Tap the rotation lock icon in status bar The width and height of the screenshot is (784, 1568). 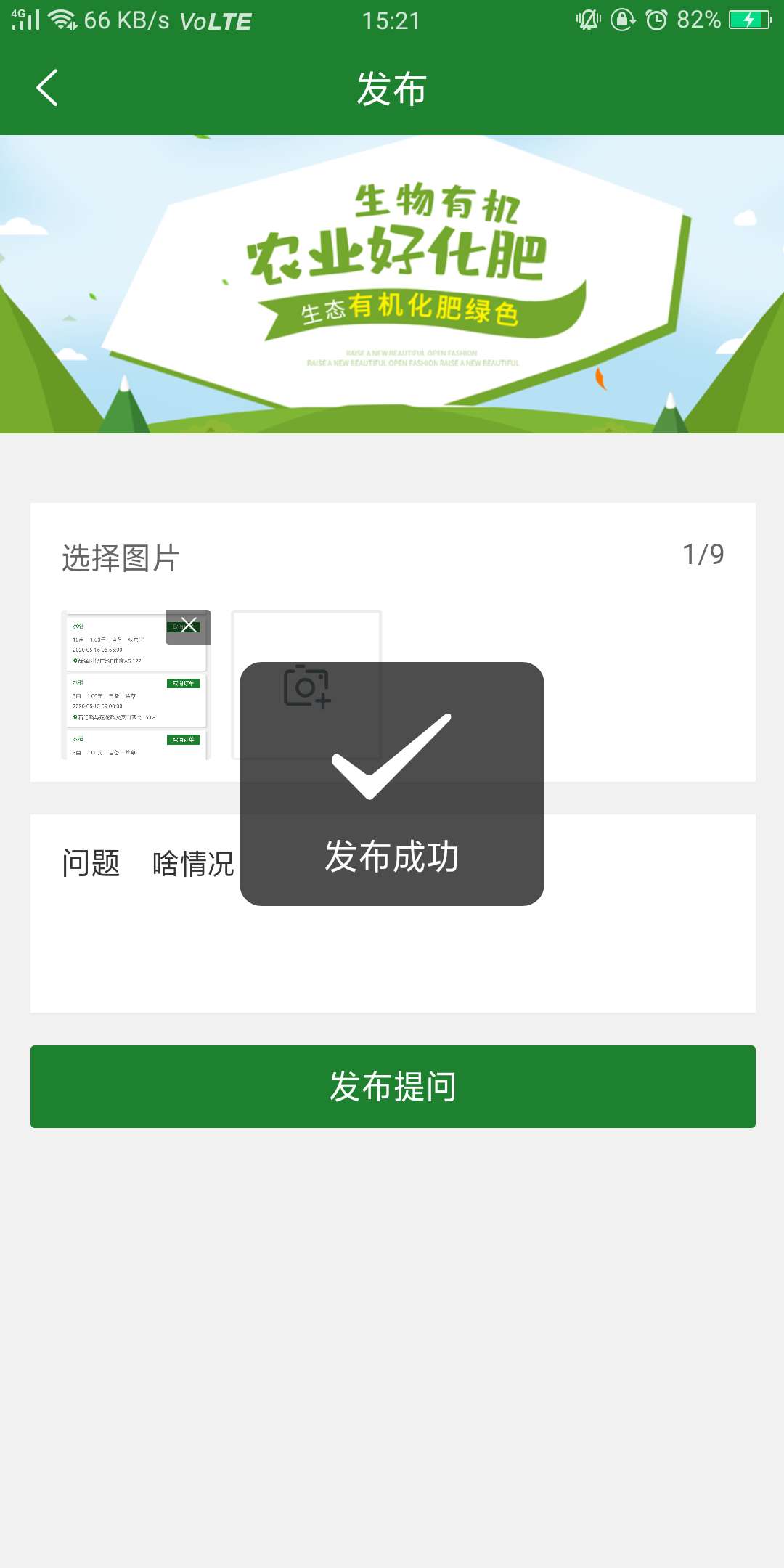623,20
